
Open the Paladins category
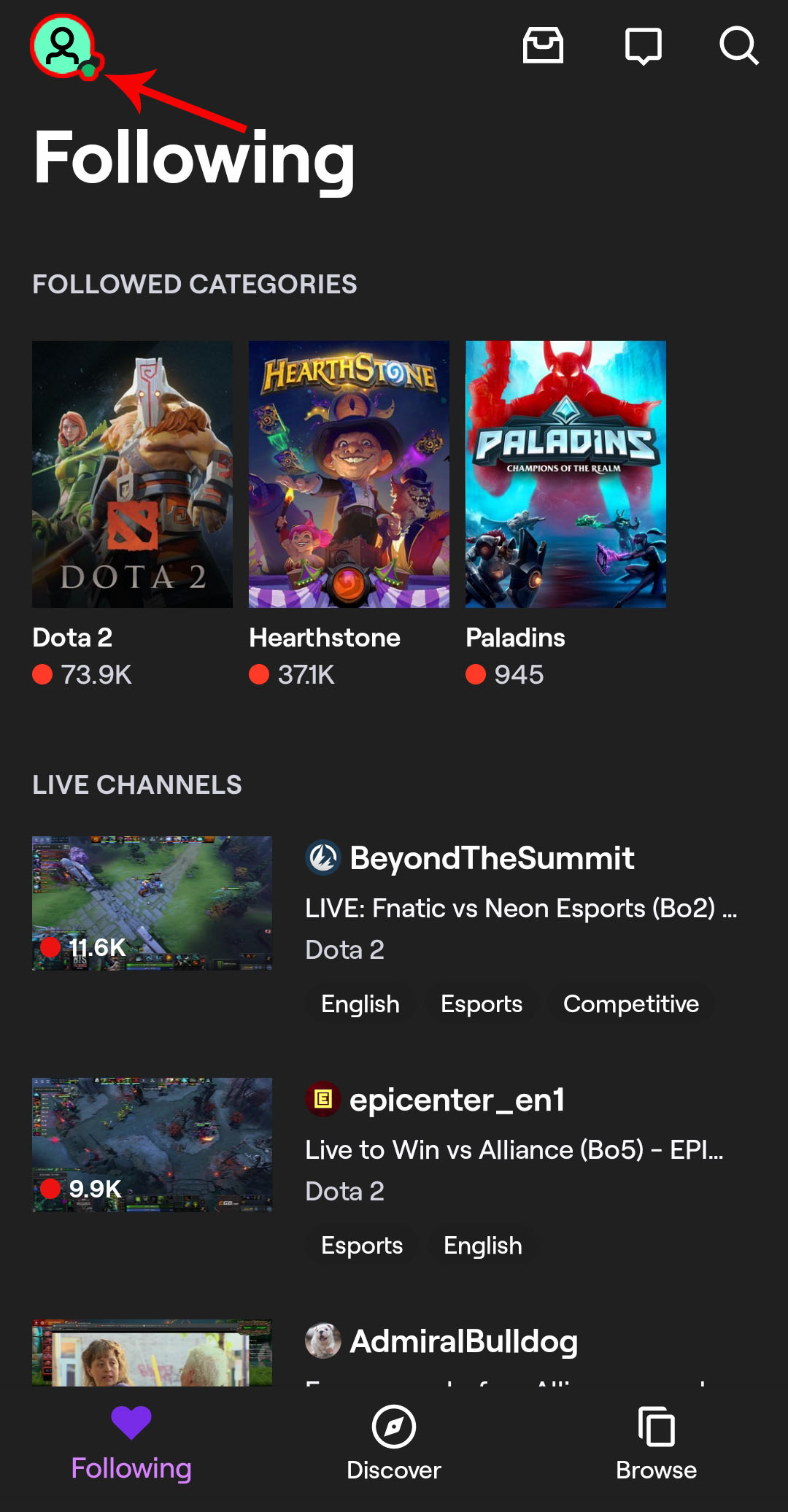point(565,474)
